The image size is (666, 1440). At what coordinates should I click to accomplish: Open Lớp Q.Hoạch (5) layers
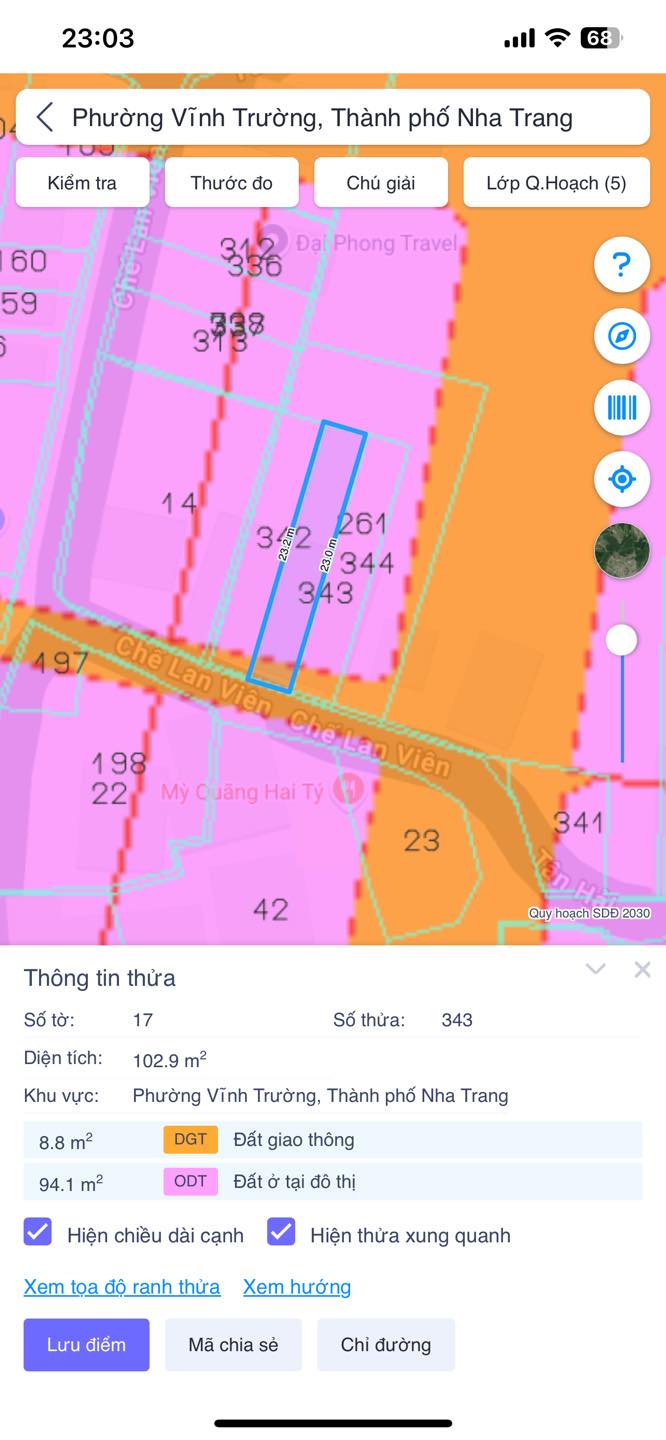[556, 183]
